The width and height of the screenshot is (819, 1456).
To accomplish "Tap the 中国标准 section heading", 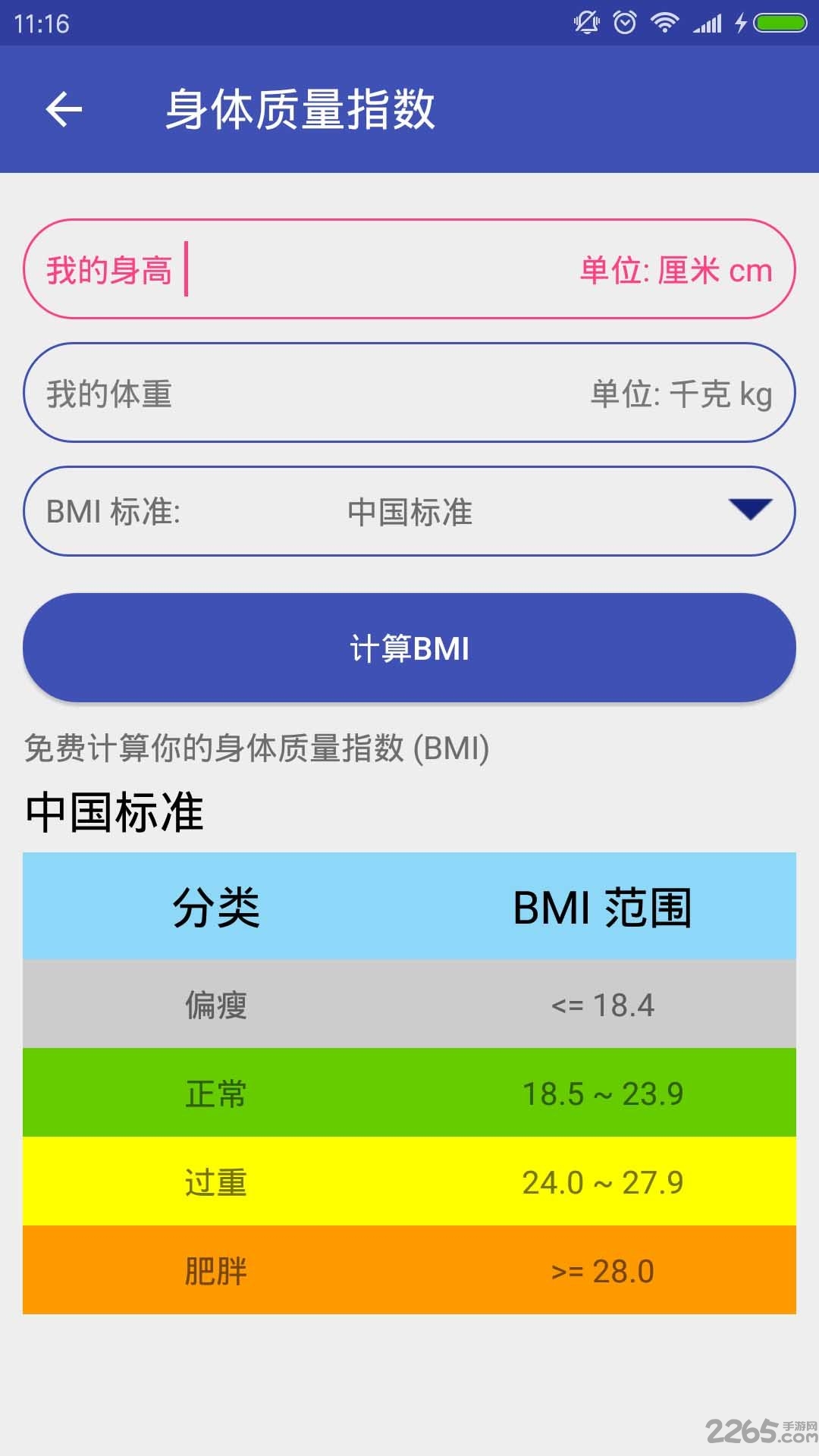I will [x=114, y=811].
